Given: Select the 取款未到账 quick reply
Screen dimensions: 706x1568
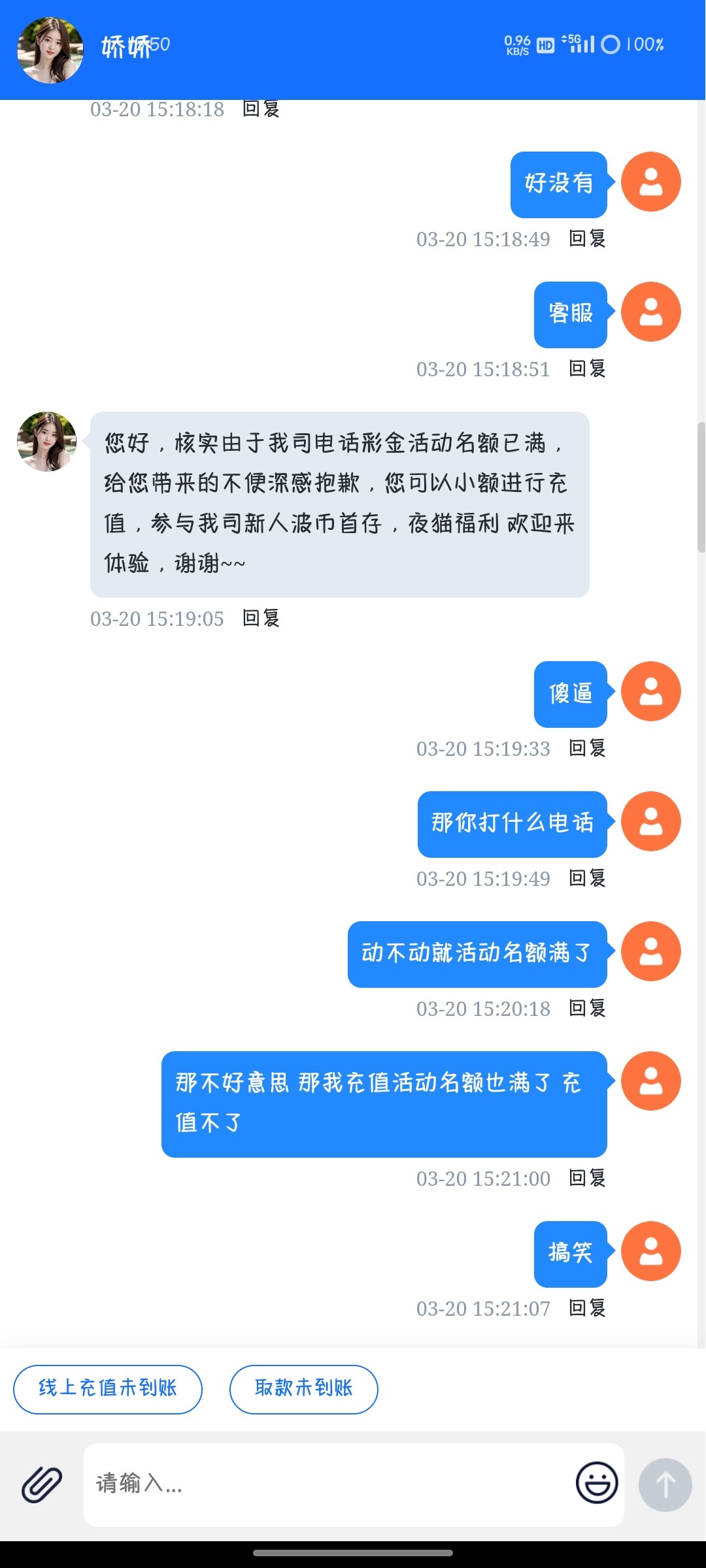Looking at the screenshot, I should 303,1389.
